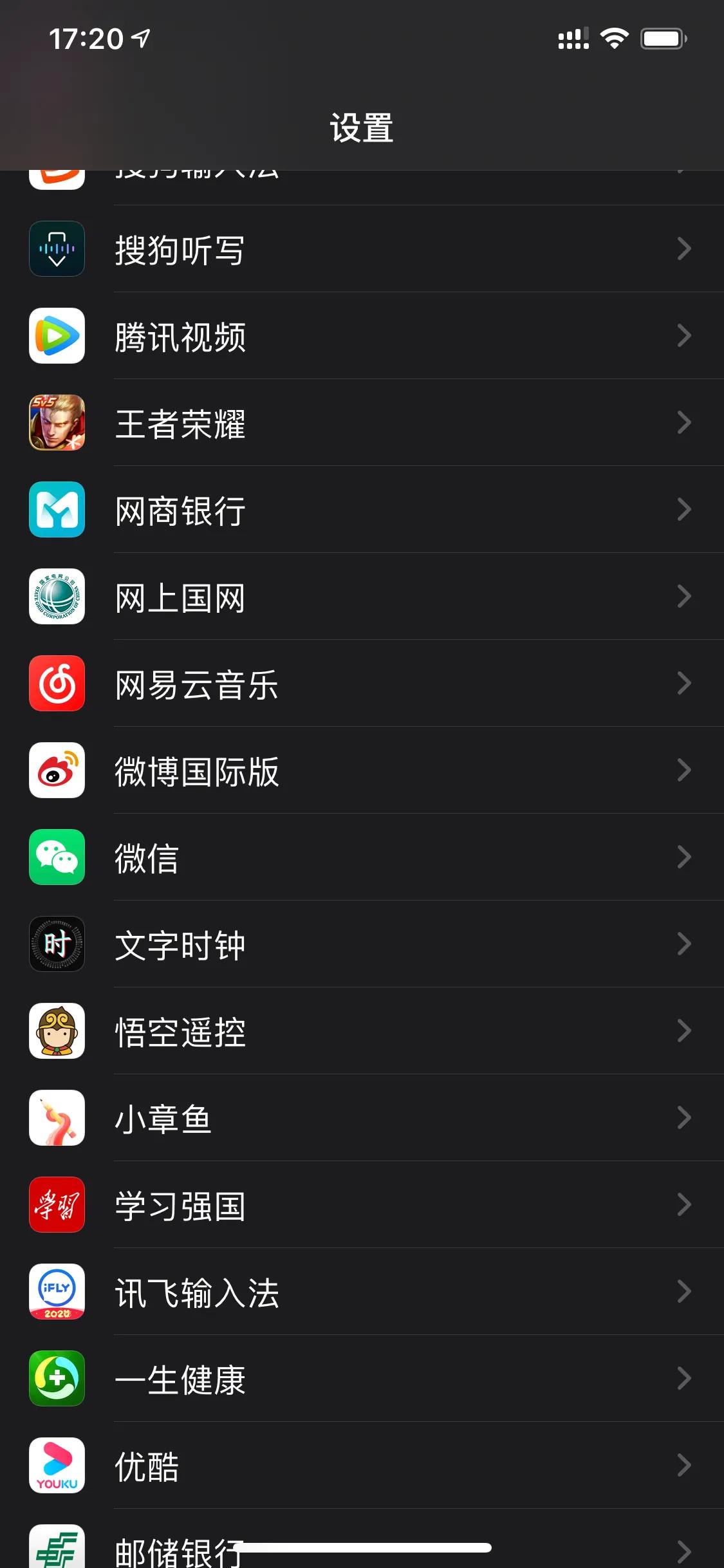Select the 网上国网 settings entry

coord(362,597)
